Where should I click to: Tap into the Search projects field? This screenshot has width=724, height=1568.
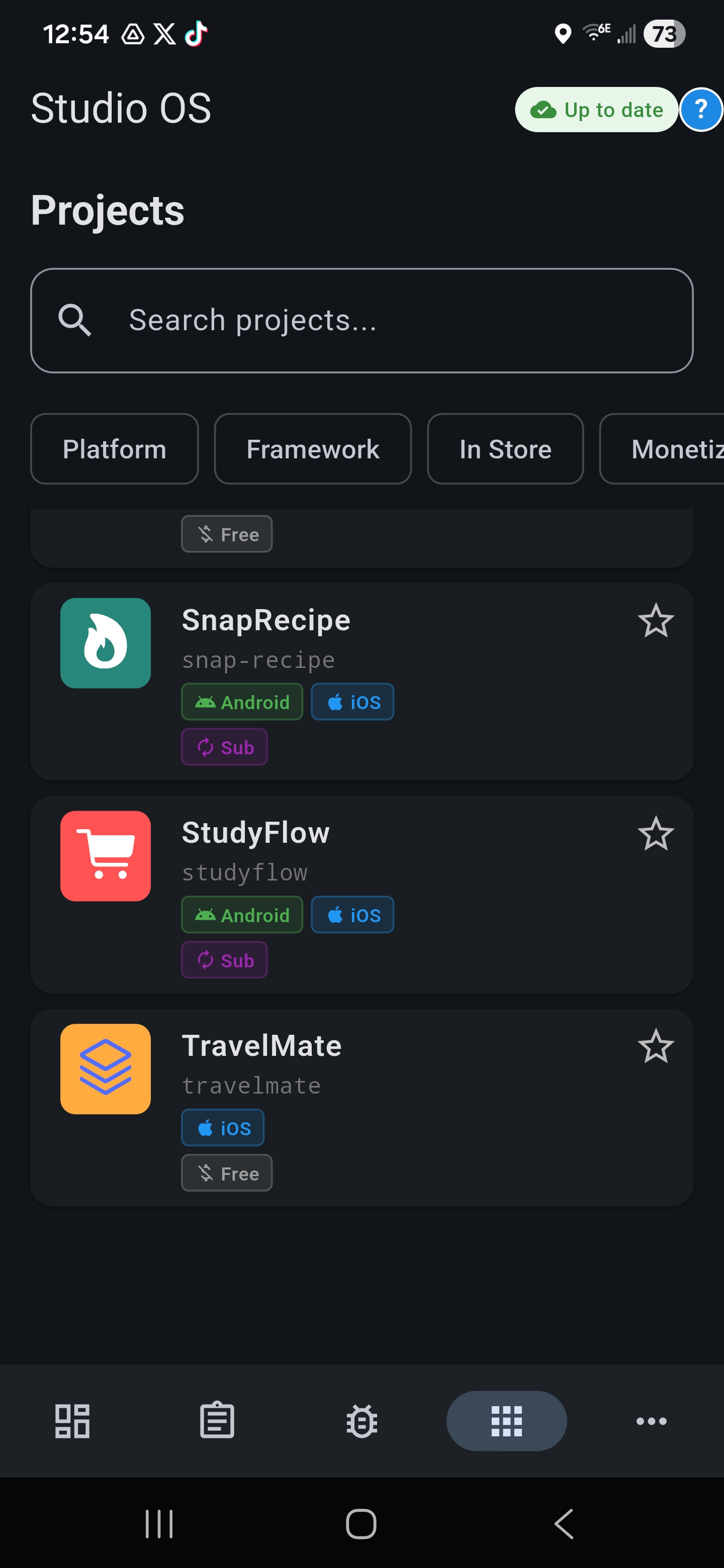pyautogui.click(x=361, y=321)
